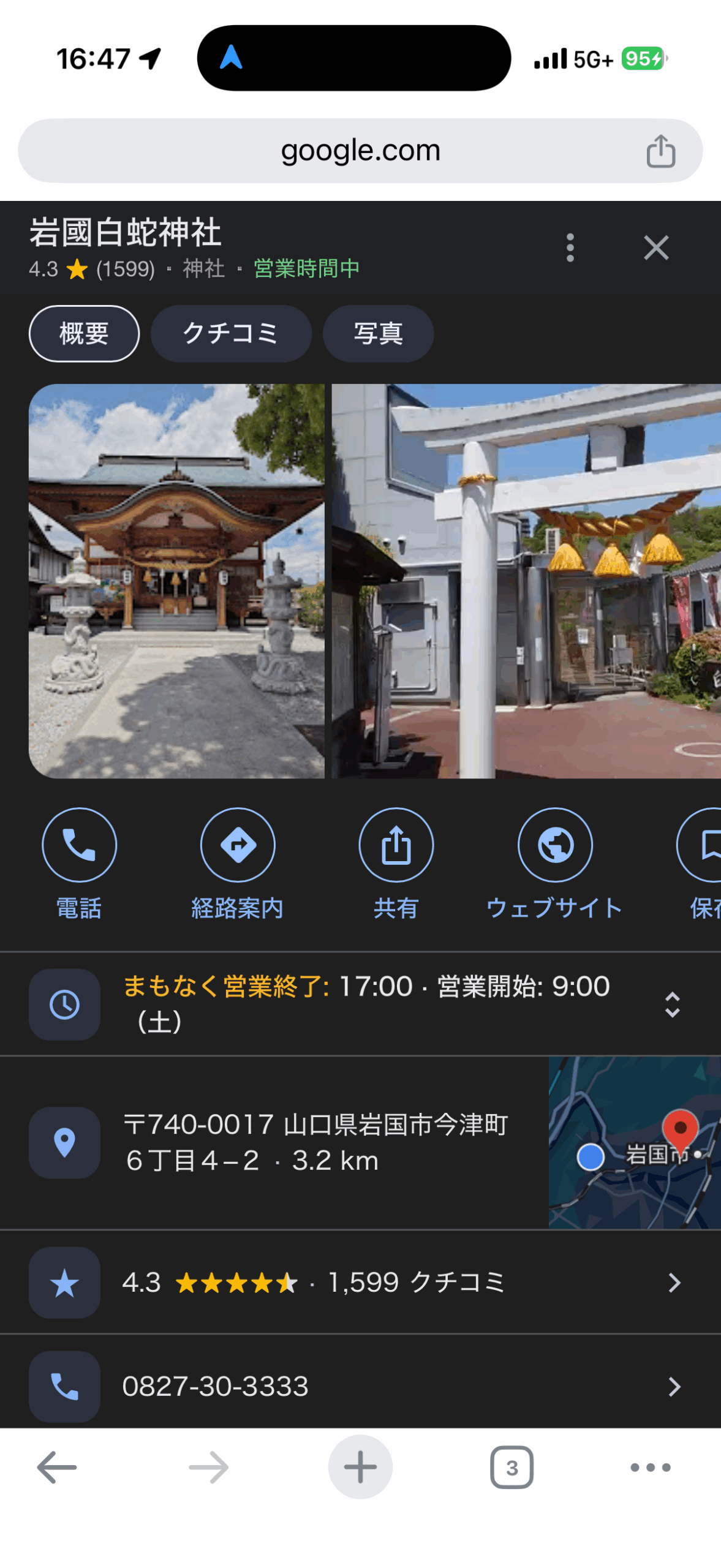The width and height of the screenshot is (721, 1568).
Task: Open the shrine main hall photo
Action: pyautogui.click(x=176, y=580)
